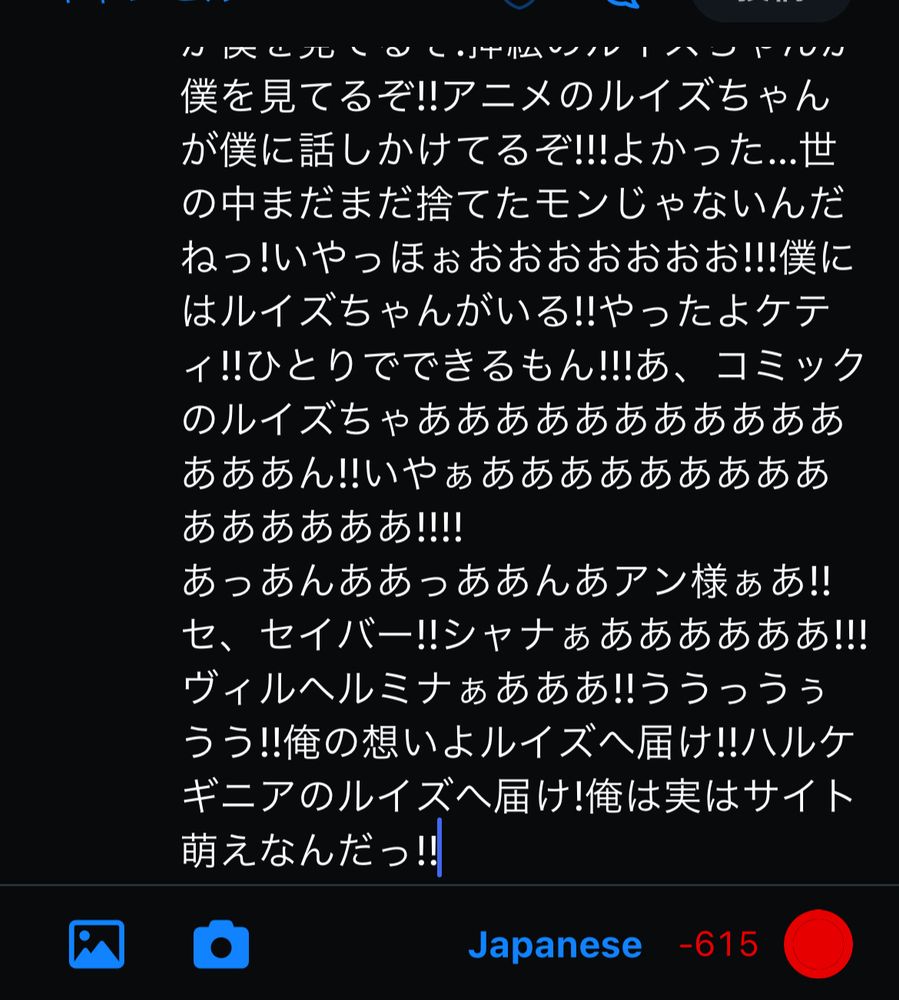Change the post language from Japanese

tap(554, 945)
